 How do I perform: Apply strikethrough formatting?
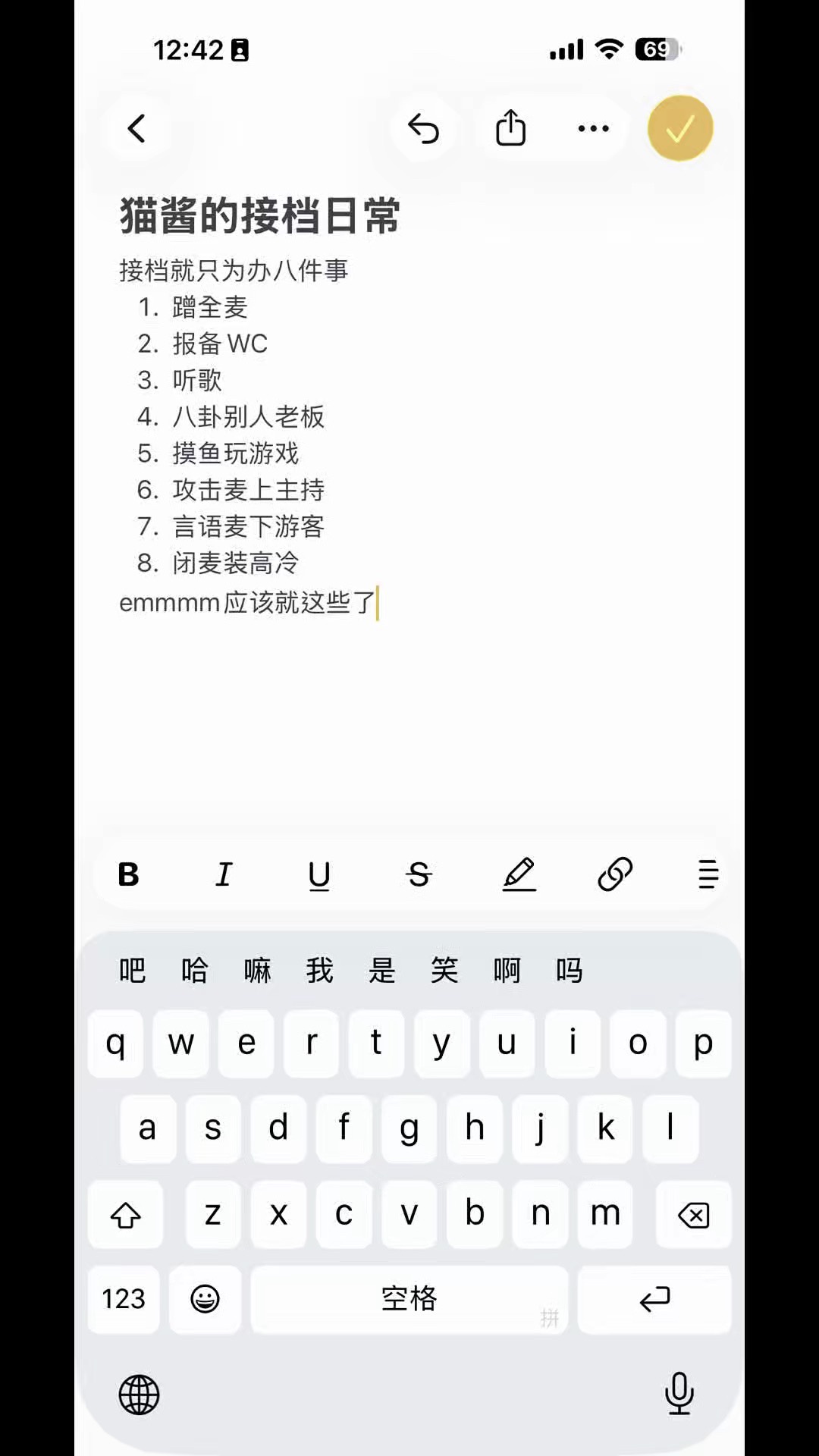(419, 874)
